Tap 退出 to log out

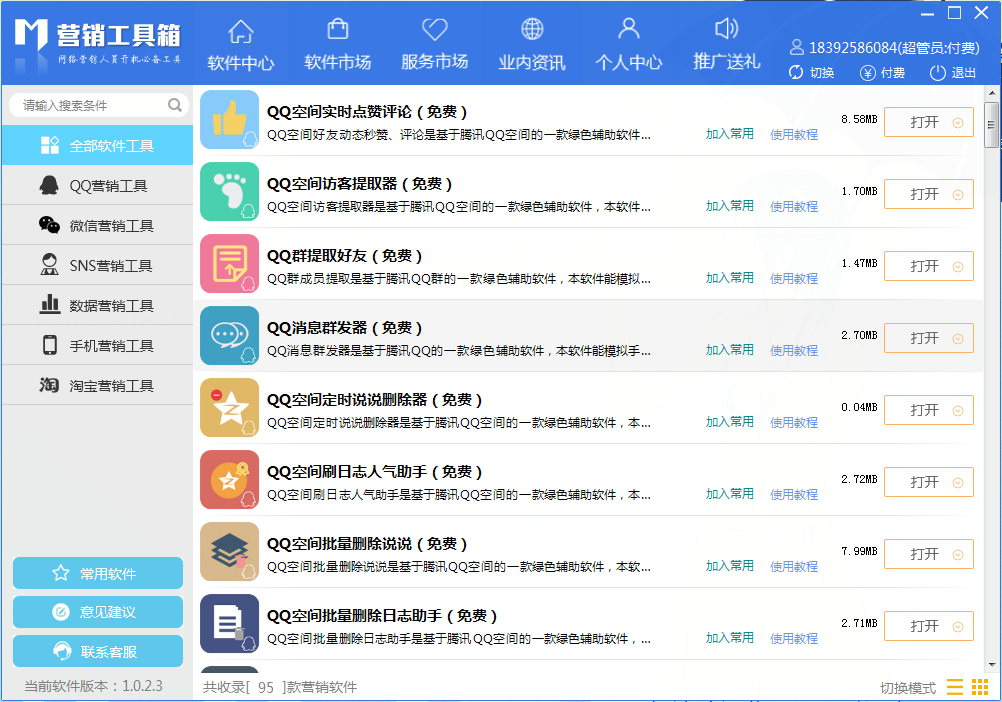(x=953, y=73)
